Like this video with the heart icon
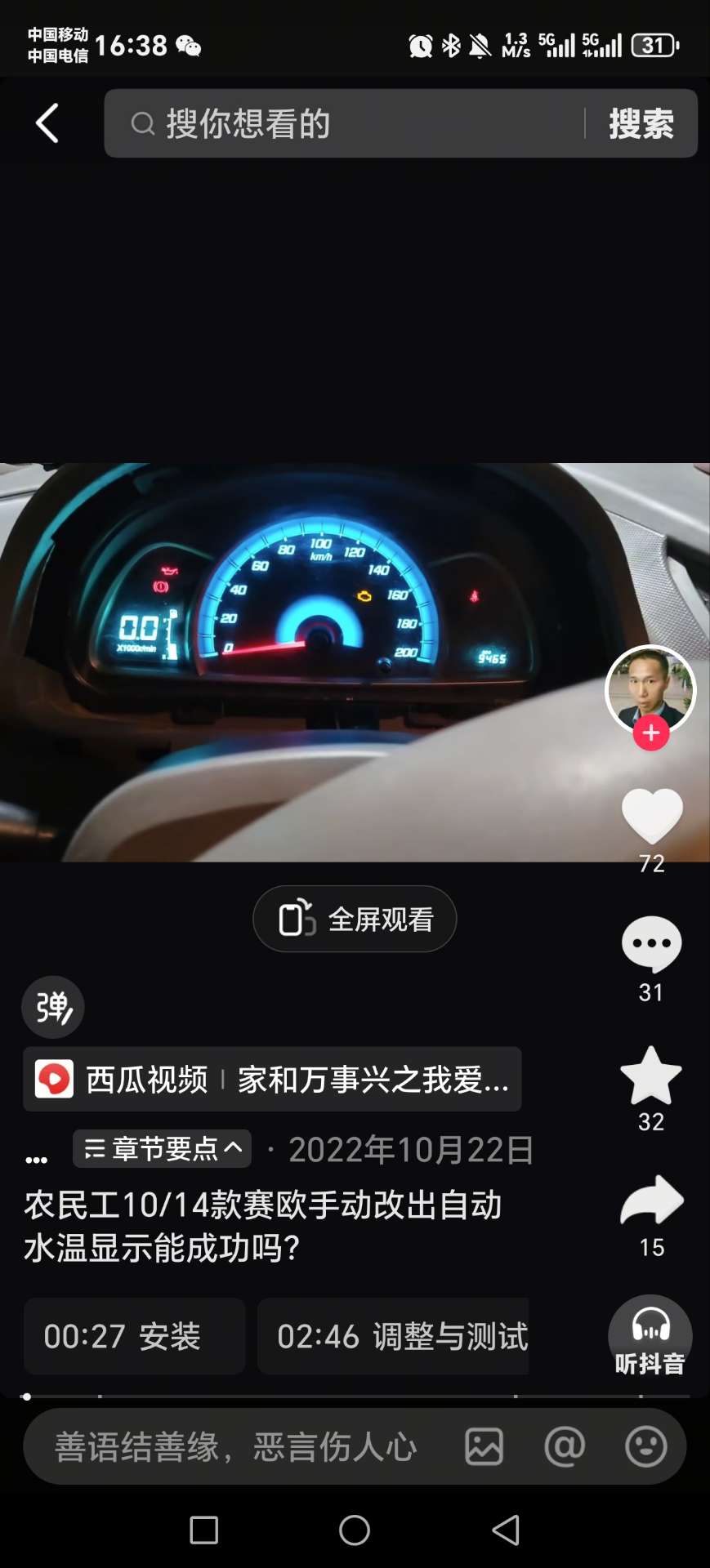This screenshot has width=710, height=1568. point(651,816)
